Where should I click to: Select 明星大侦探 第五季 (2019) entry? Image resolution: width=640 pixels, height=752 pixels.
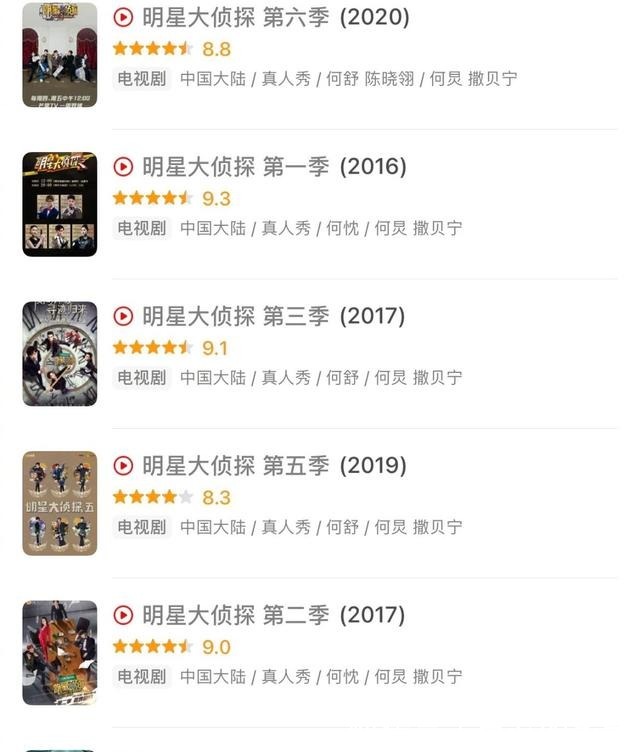274,466
